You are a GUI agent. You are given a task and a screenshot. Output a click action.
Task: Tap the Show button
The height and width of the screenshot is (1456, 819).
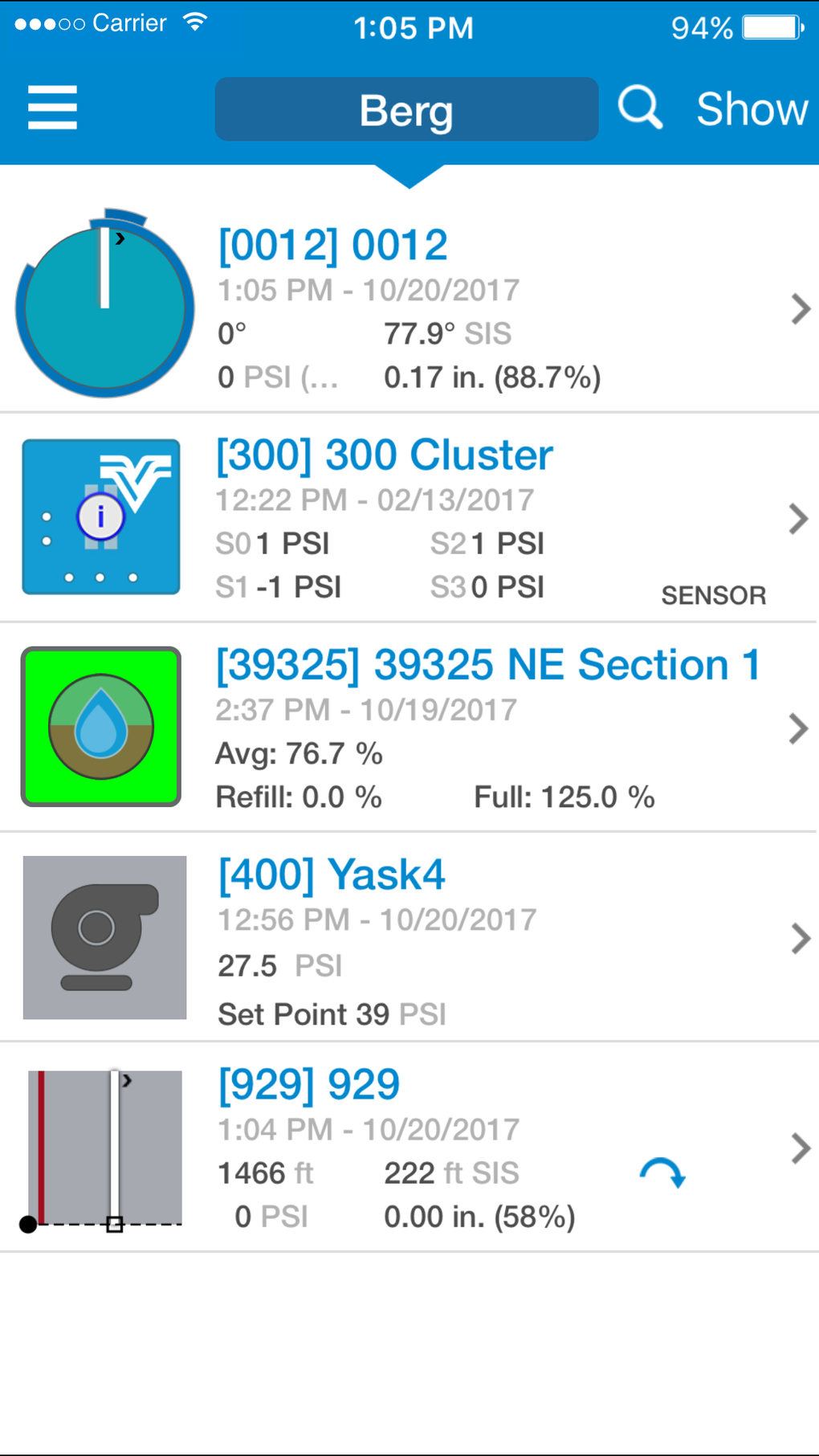point(752,109)
